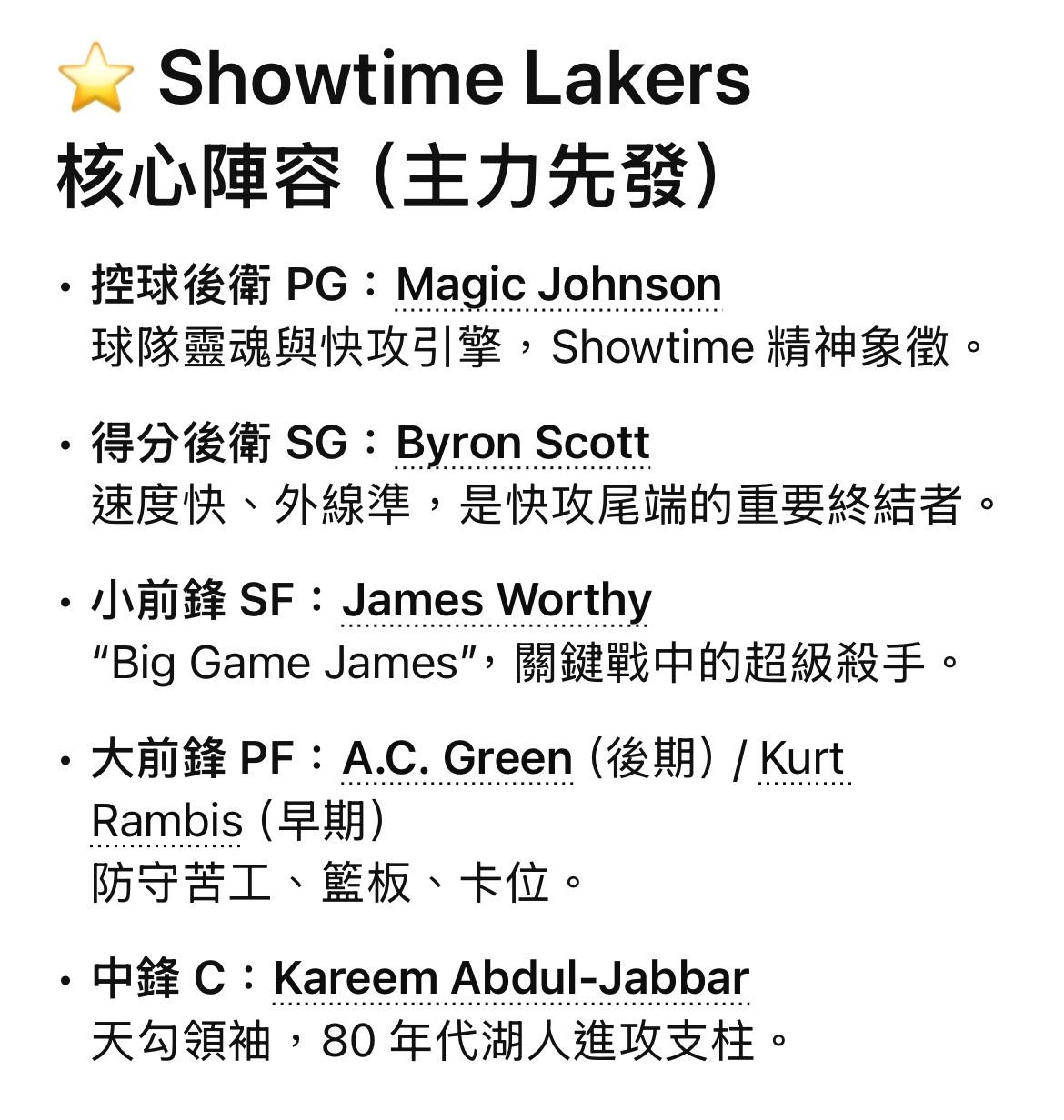Tap the Byron Scott underlined name
This screenshot has width=1064, height=1120.
click(x=522, y=443)
